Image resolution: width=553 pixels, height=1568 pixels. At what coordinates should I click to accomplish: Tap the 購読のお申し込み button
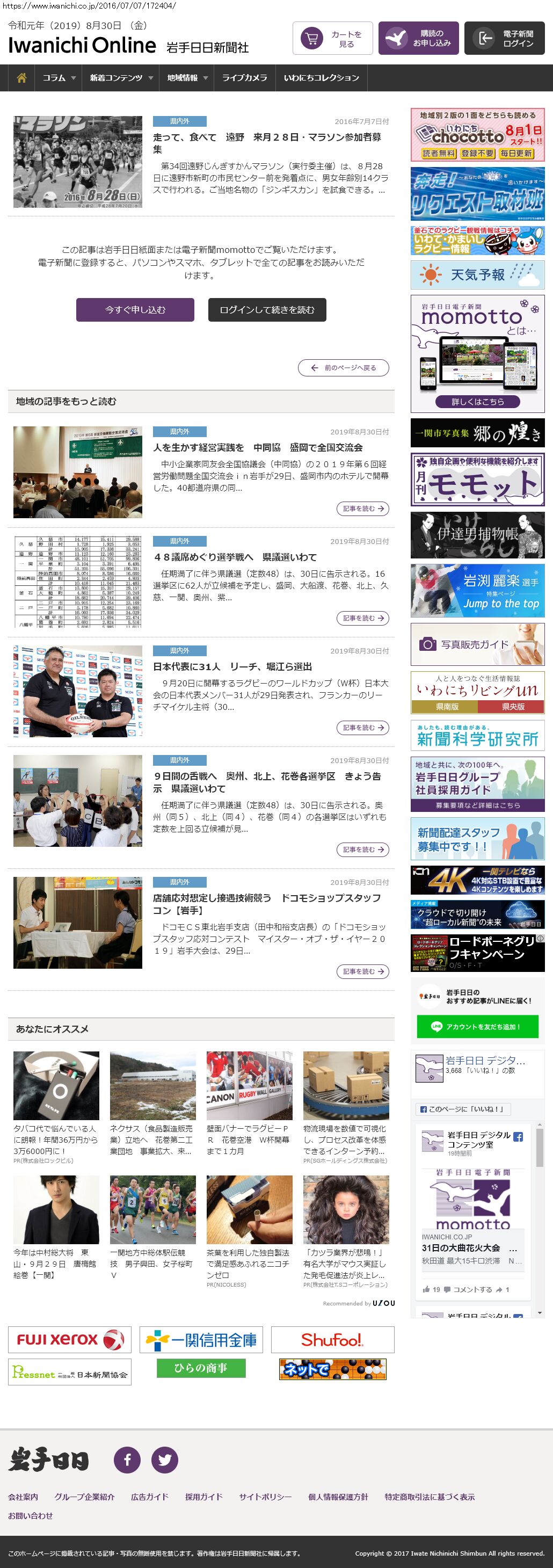419,38
